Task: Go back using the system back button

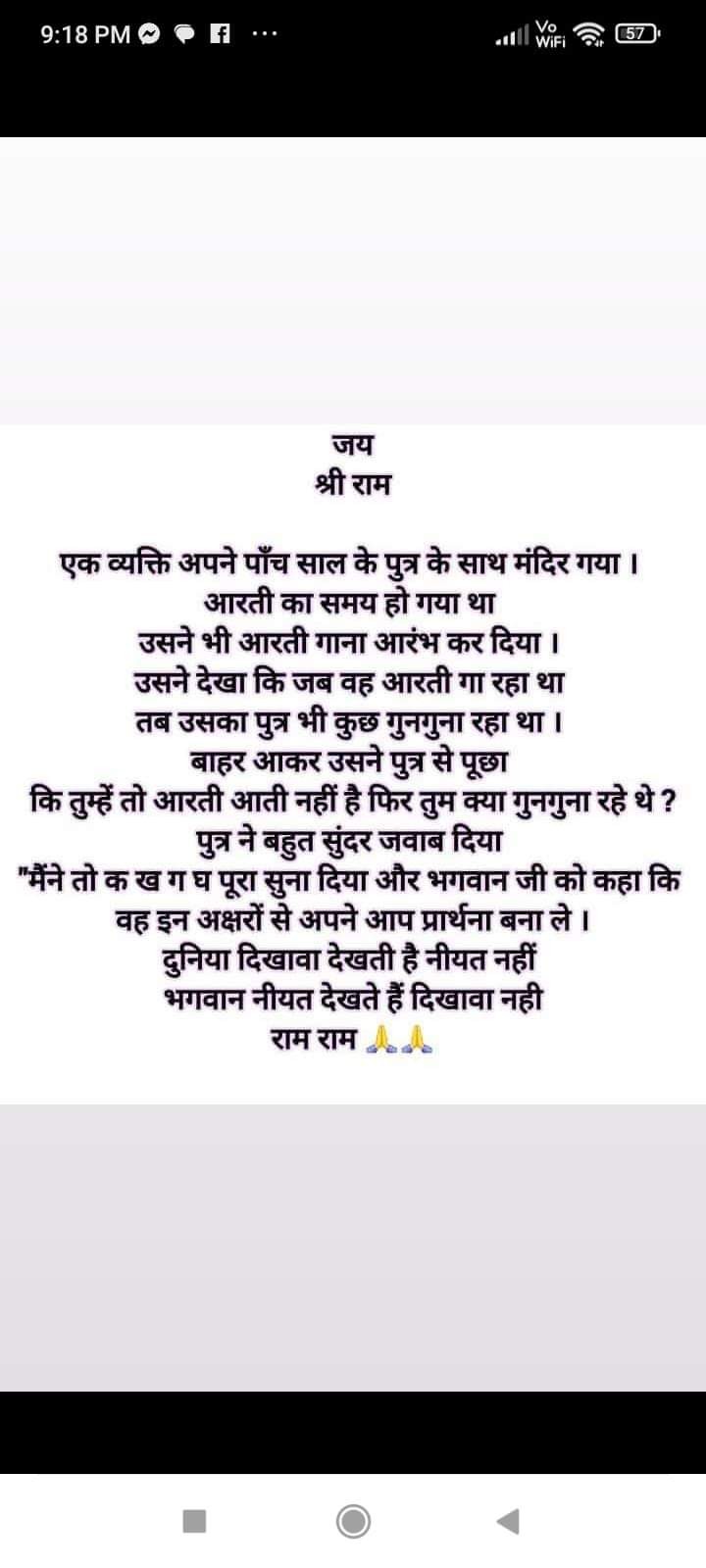Action: pyautogui.click(x=508, y=1521)
